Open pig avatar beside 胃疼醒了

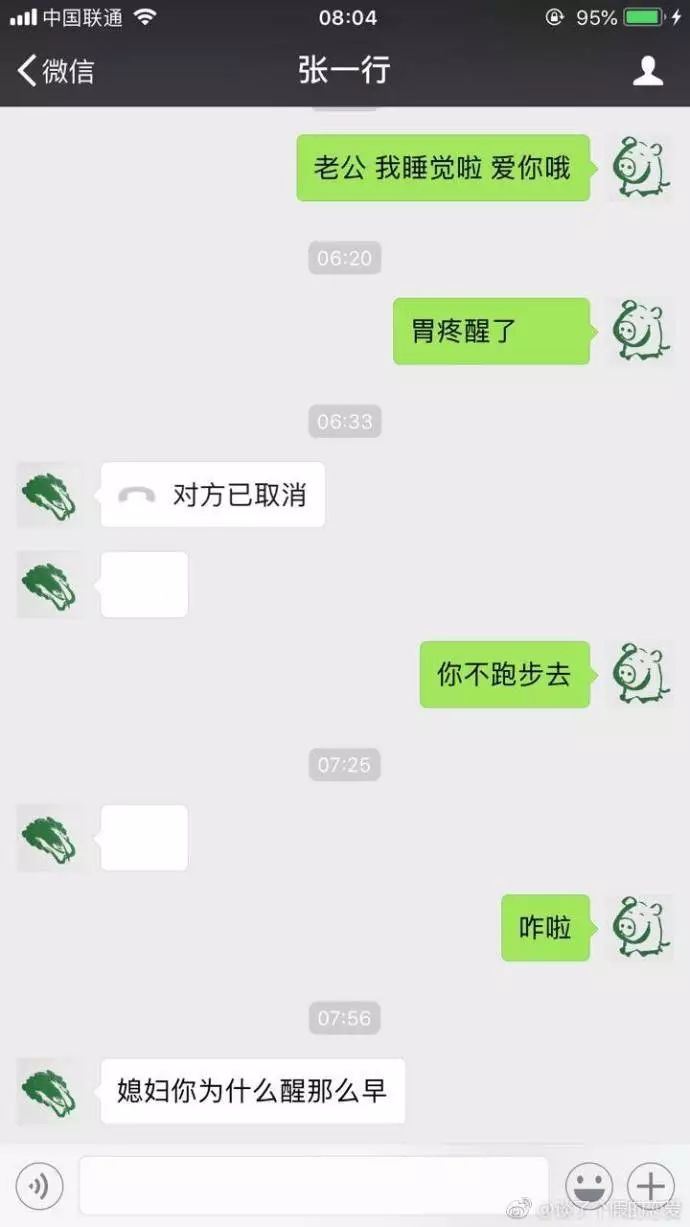pos(640,331)
